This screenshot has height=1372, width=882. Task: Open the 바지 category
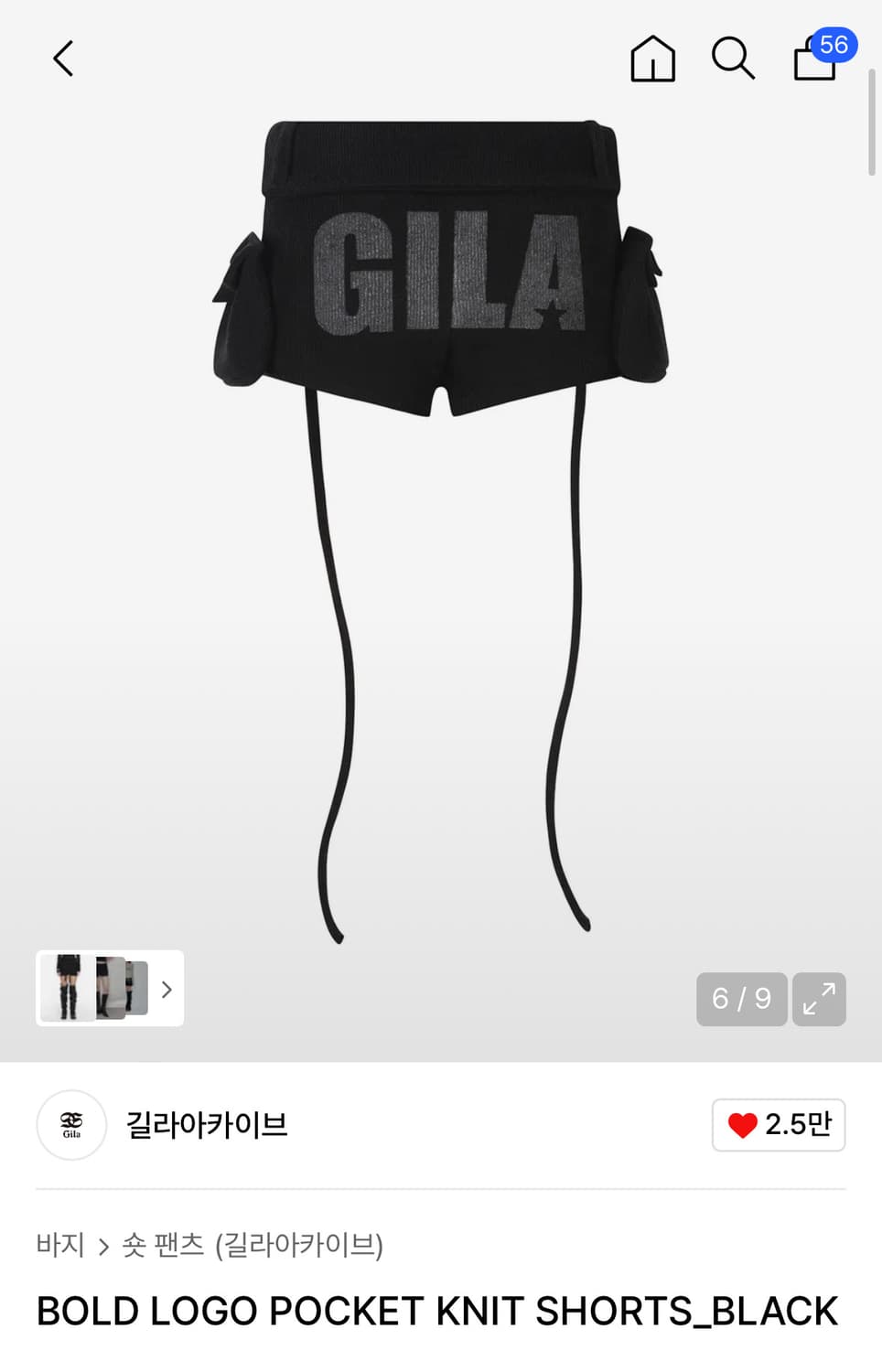[60, 1245]
